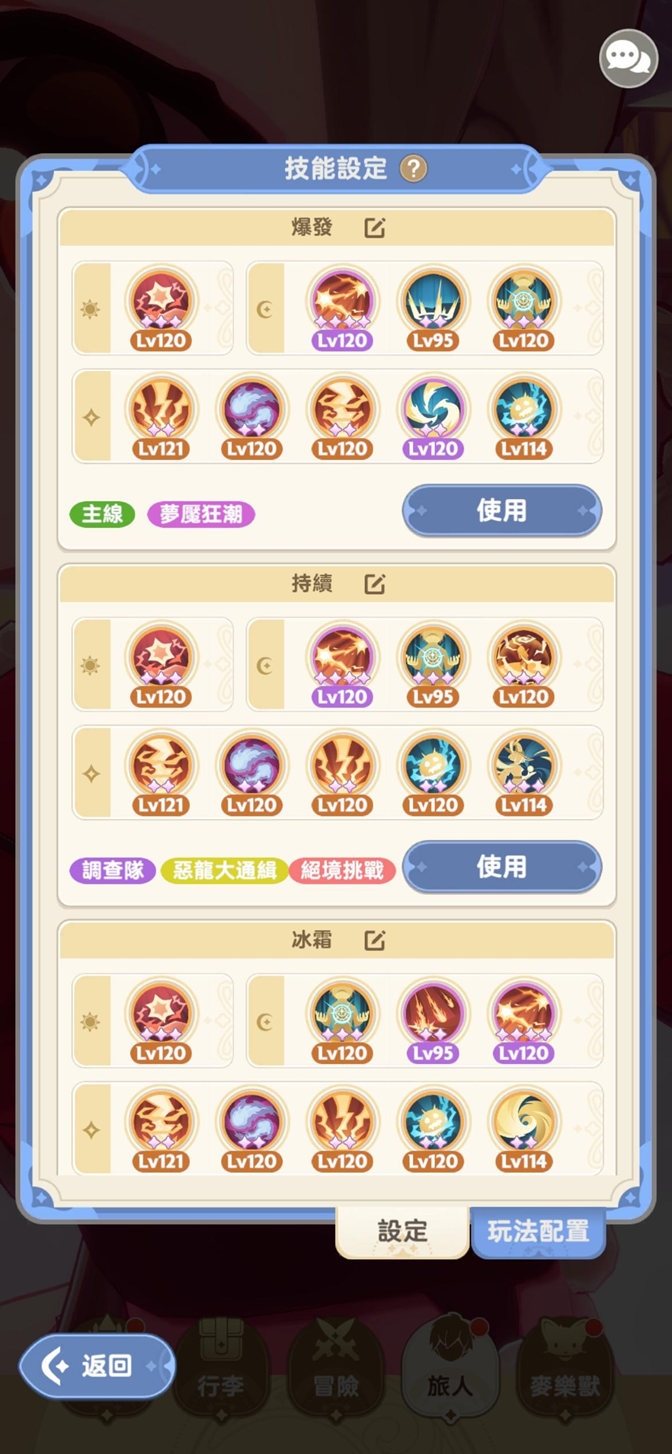The image size is (672, 1454).
Task: Switch to the 玩法配置 tab
Action: (538, 1231)
